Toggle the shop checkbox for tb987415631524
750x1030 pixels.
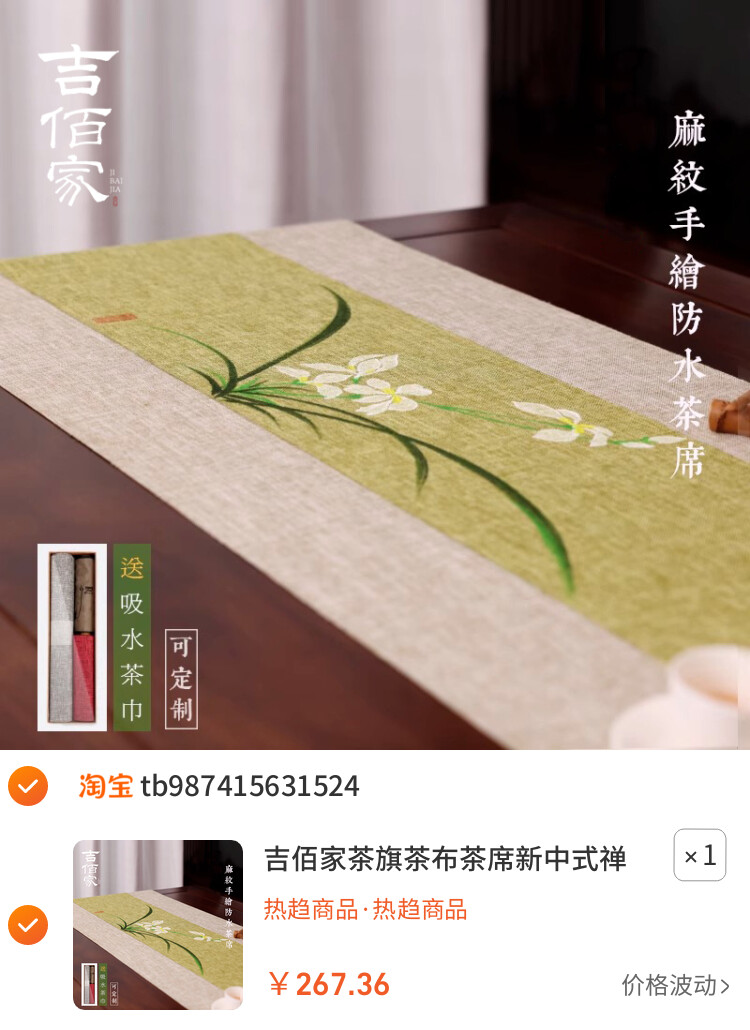[28, 786]
